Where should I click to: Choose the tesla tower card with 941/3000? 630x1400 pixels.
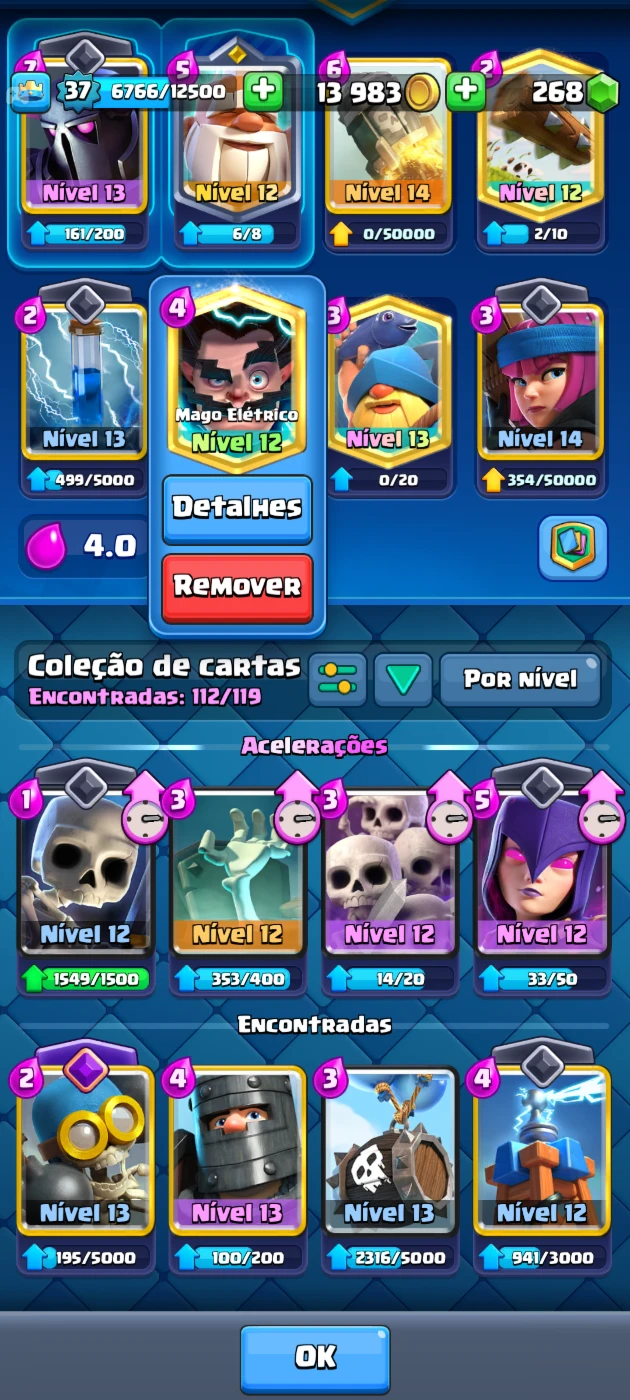541,1162
